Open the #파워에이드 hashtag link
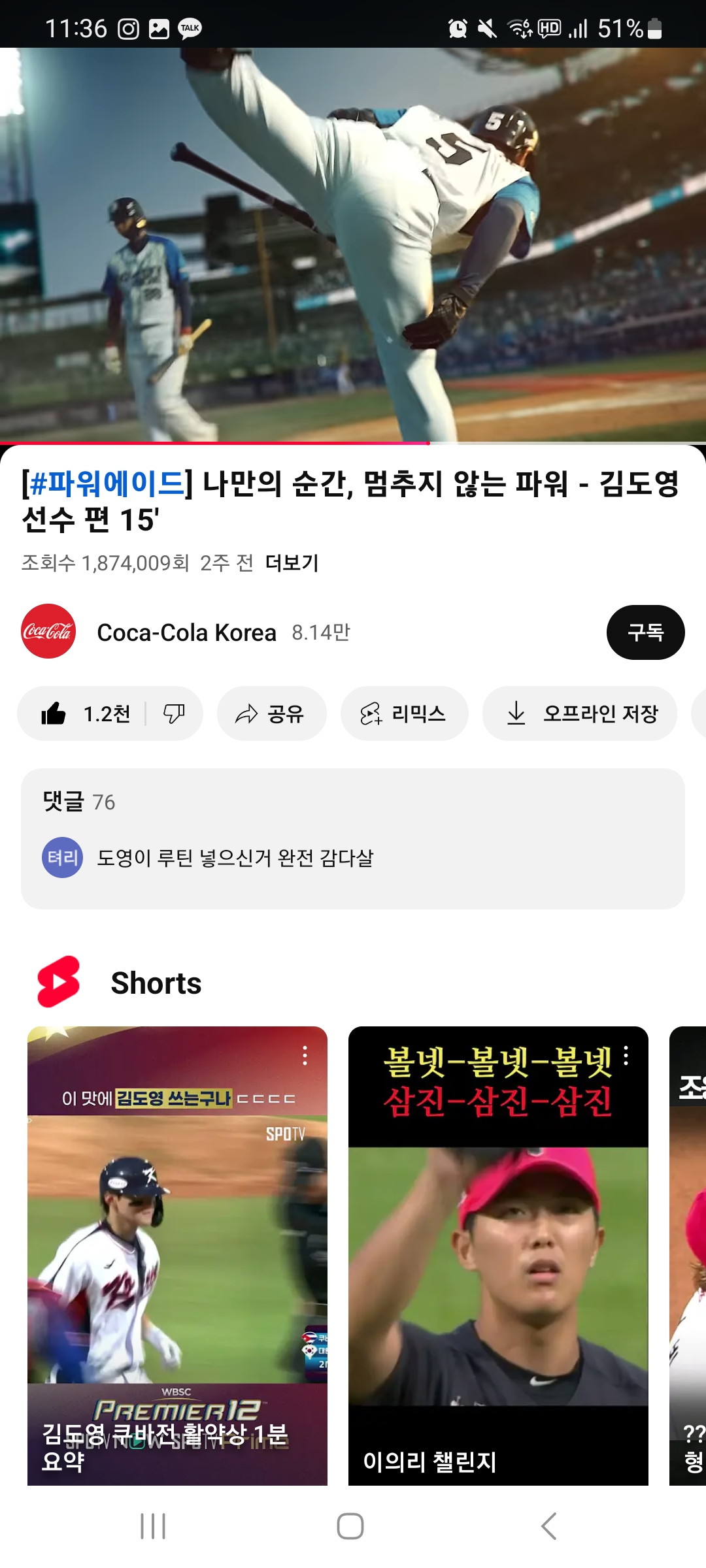This screenshot has height=1568, width=706. click(107, 484)
